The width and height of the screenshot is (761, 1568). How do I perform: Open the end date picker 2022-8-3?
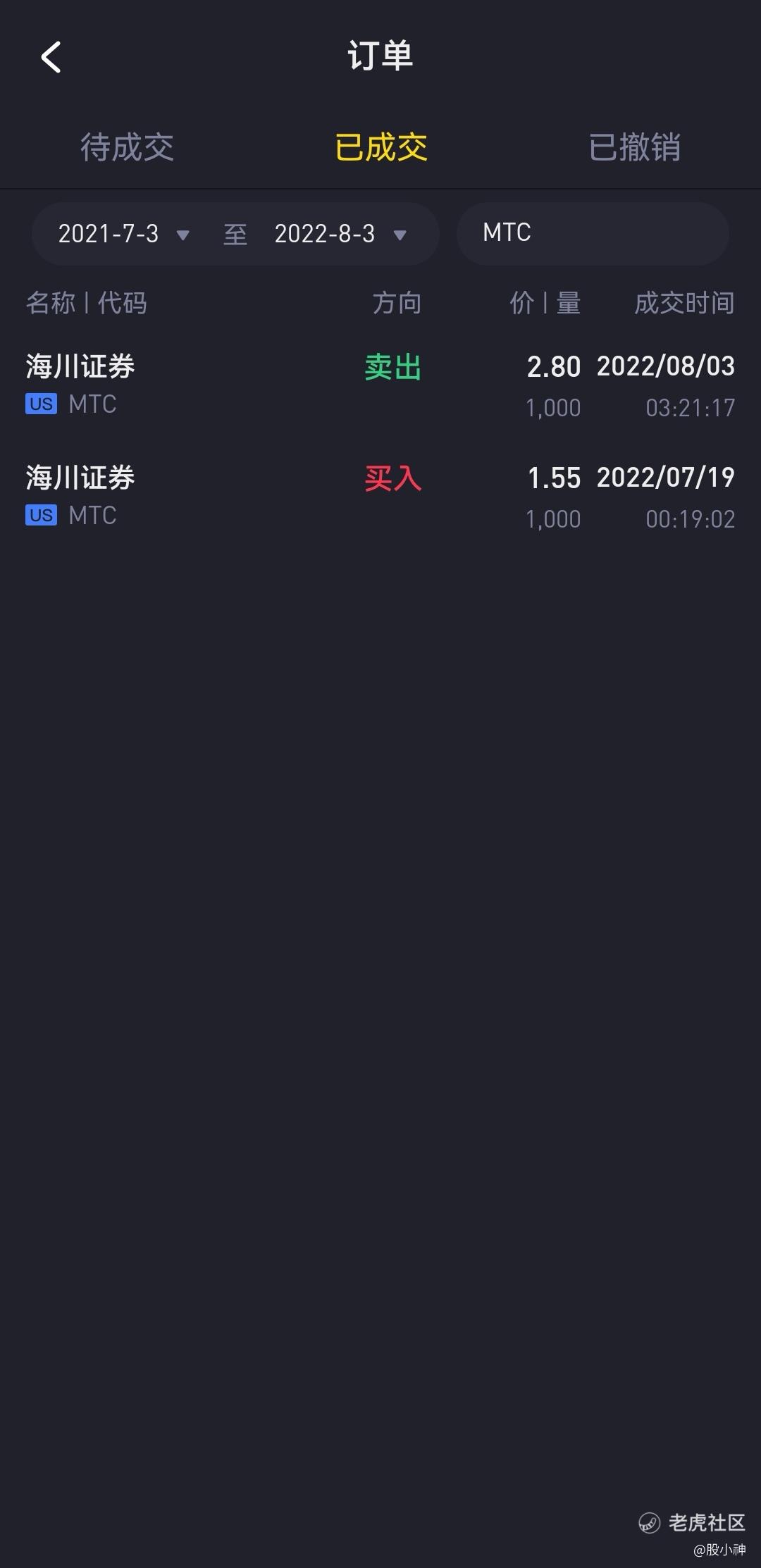pyautogui.click(x=340, y=234)
